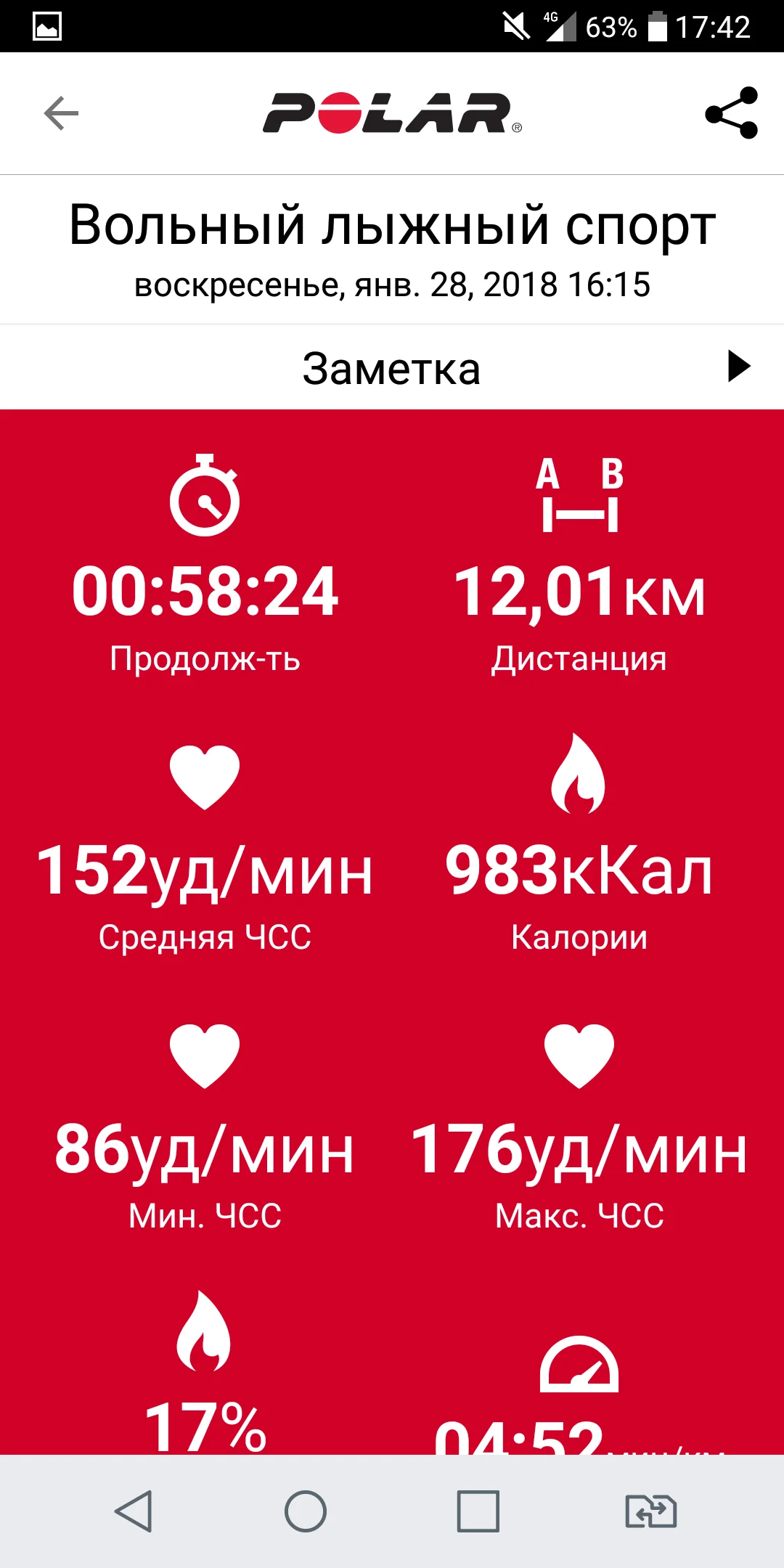
Task: Open the recent apps overview
Action: point(478,1511)
